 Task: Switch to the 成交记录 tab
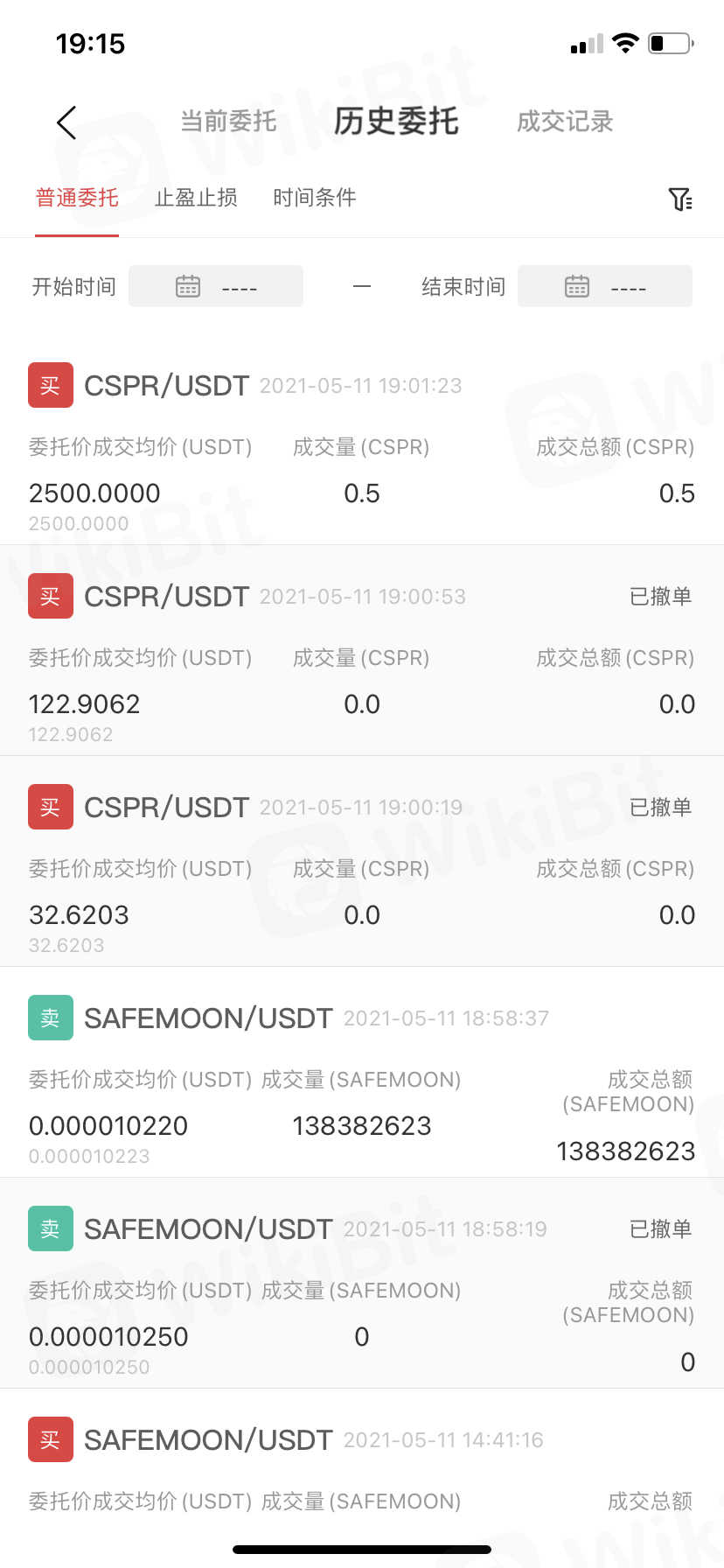tap(565, 122)
